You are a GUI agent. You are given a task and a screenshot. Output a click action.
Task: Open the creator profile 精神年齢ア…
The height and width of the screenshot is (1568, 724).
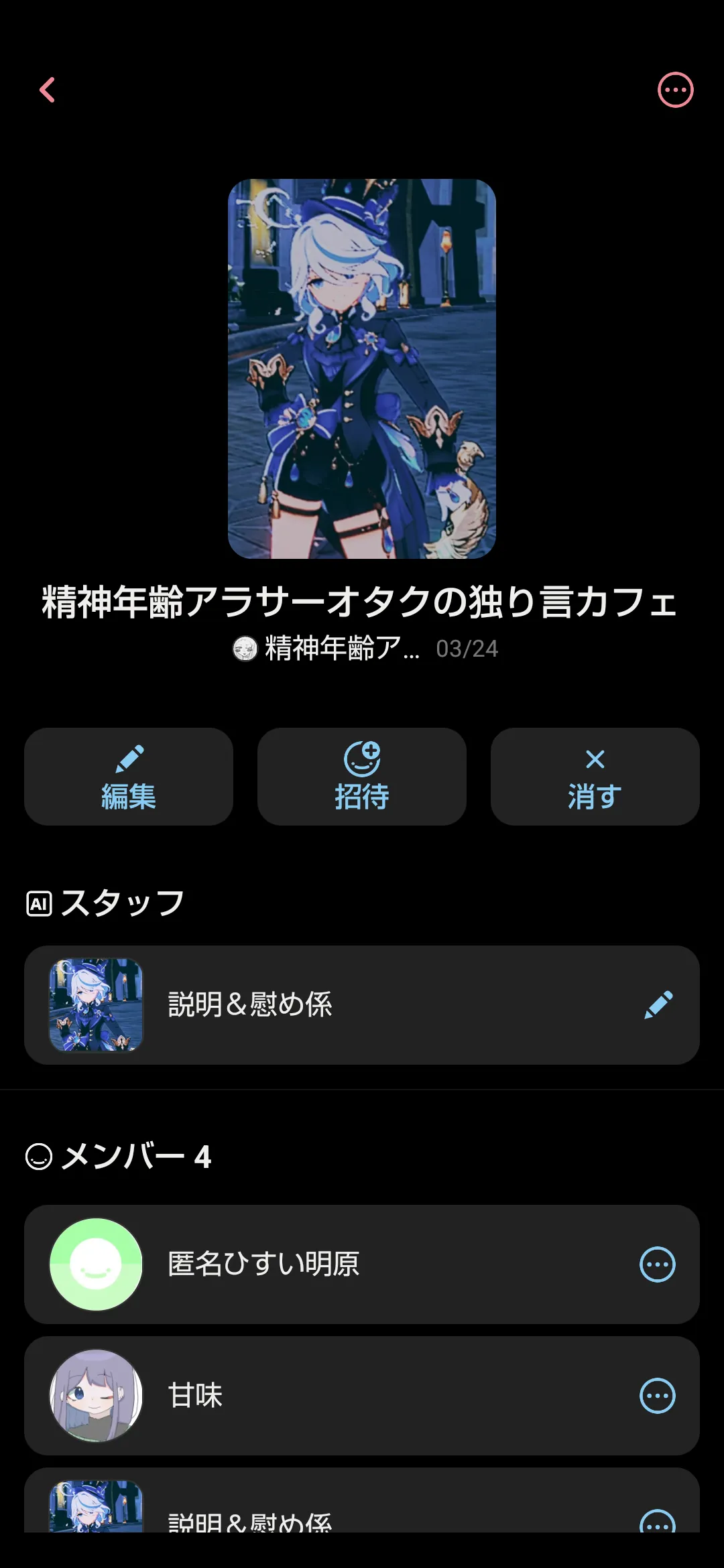tap(327, 649)
